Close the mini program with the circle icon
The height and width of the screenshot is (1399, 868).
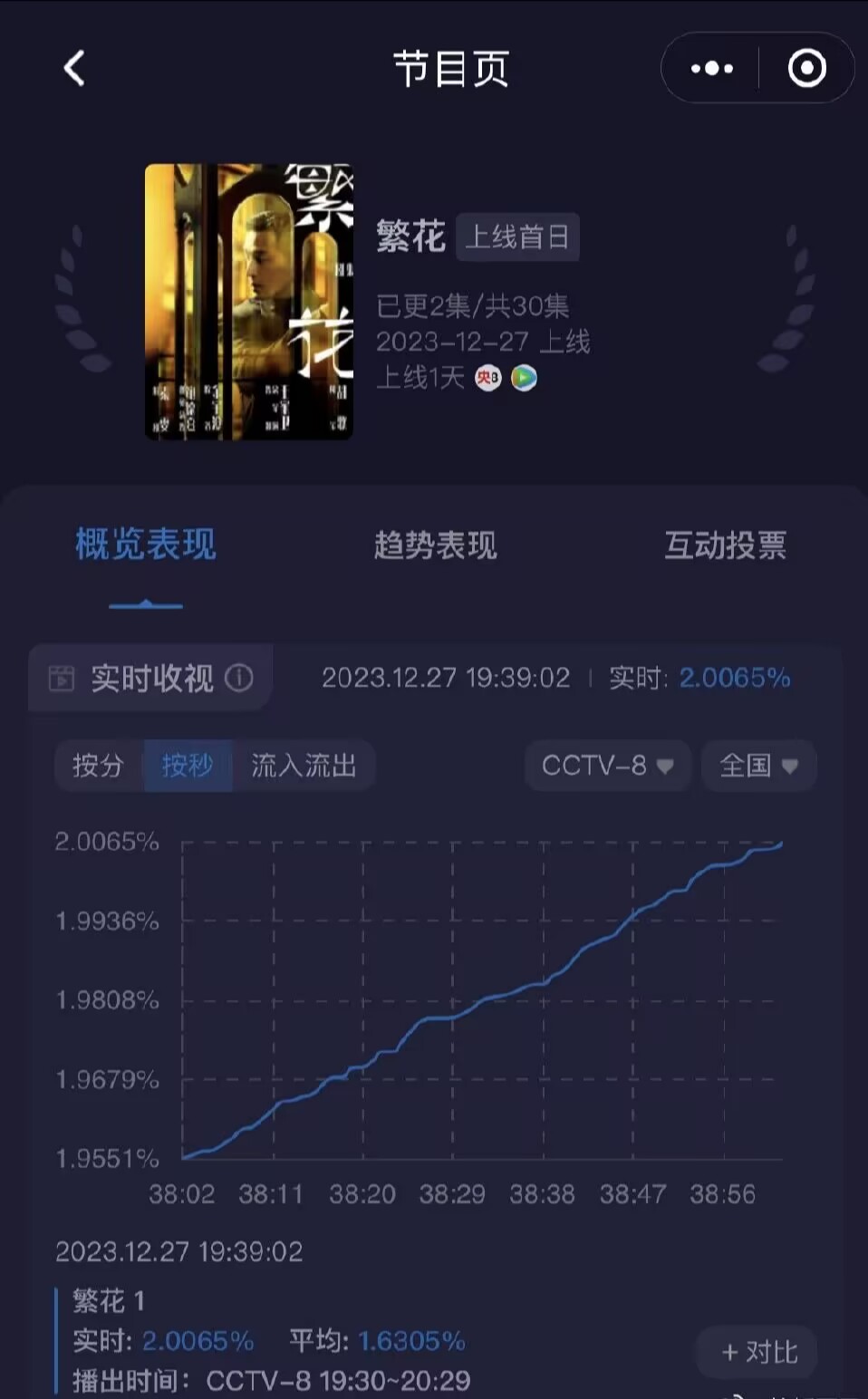(x=806, y=68)
